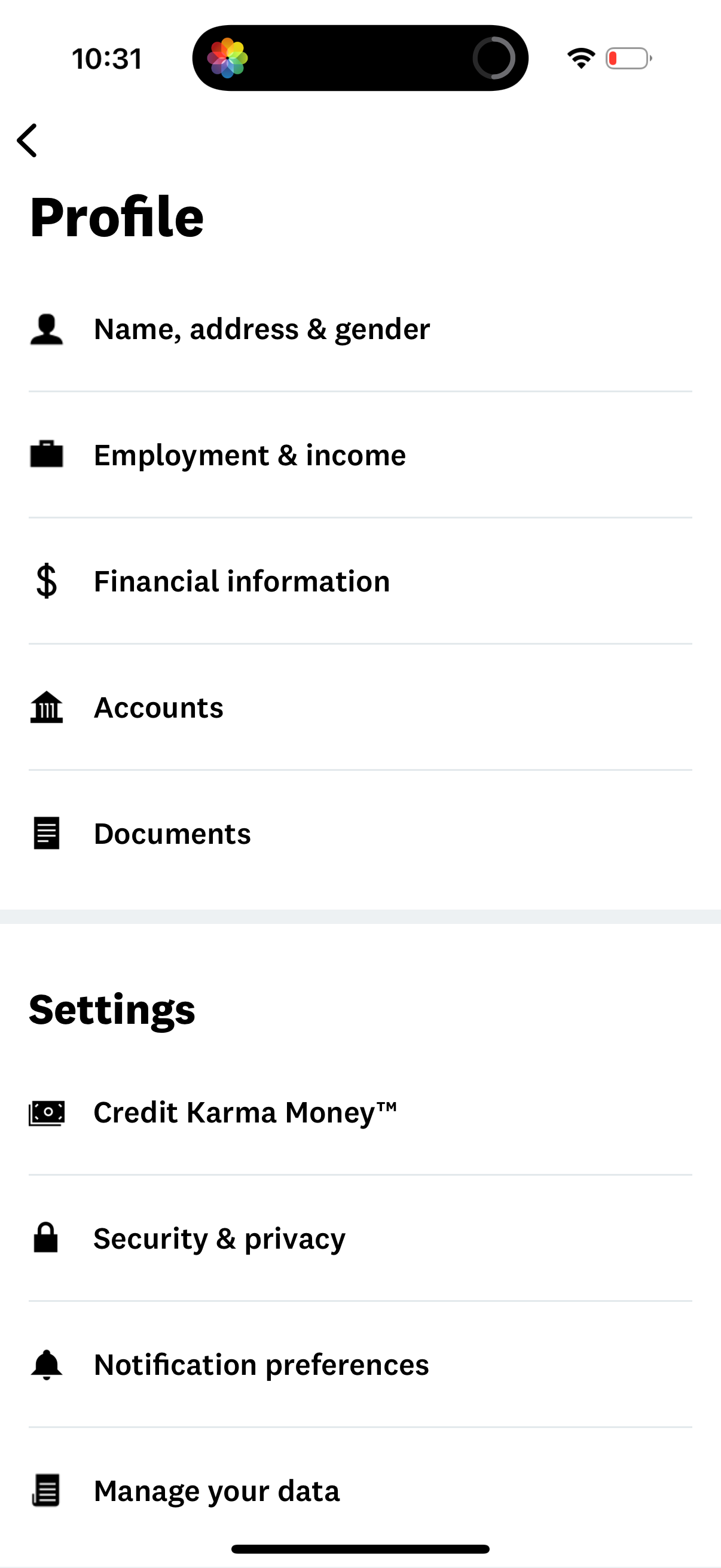Open Manage your data
The height and width of the screenshot is (1568, 721).
[216, 1490]
